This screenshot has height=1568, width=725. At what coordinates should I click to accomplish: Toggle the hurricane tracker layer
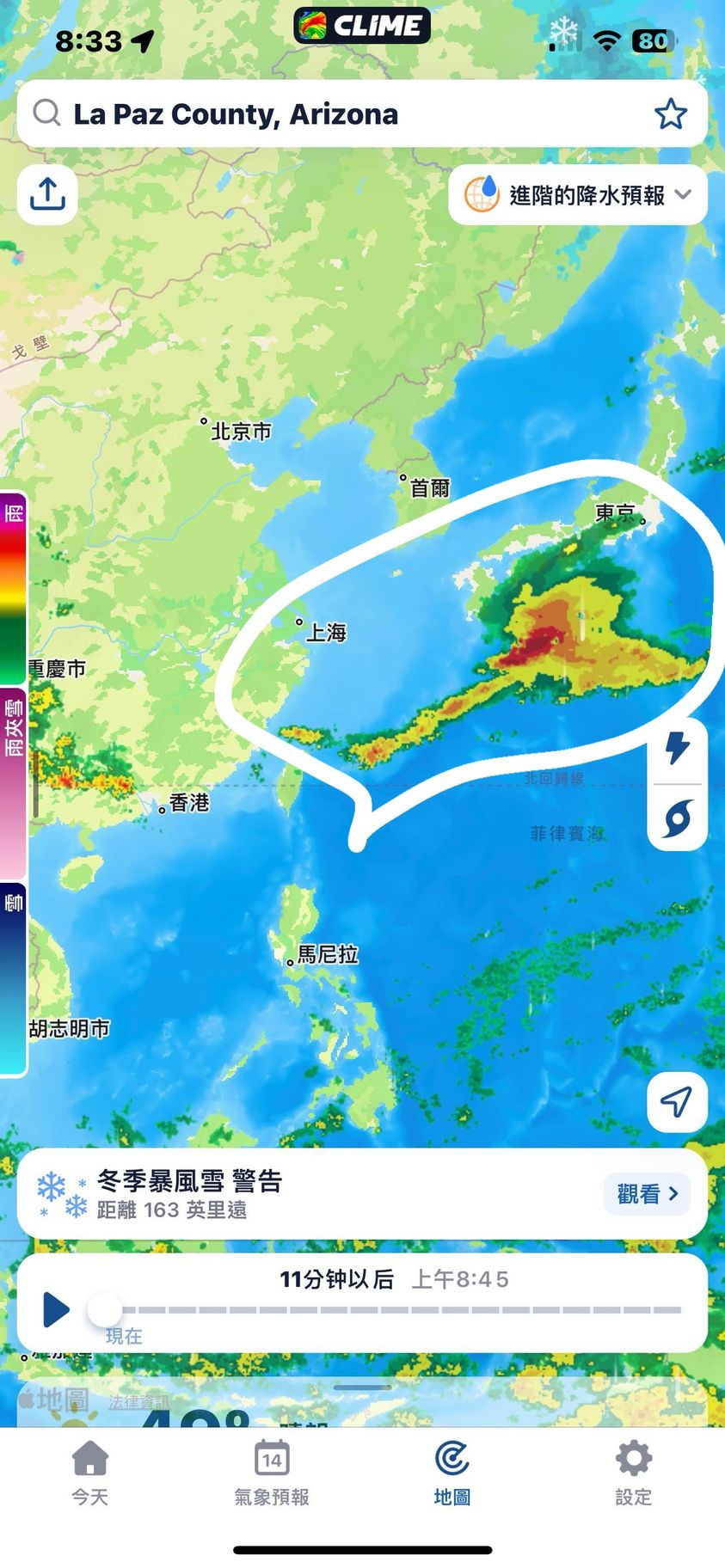(x=678, y=818)
